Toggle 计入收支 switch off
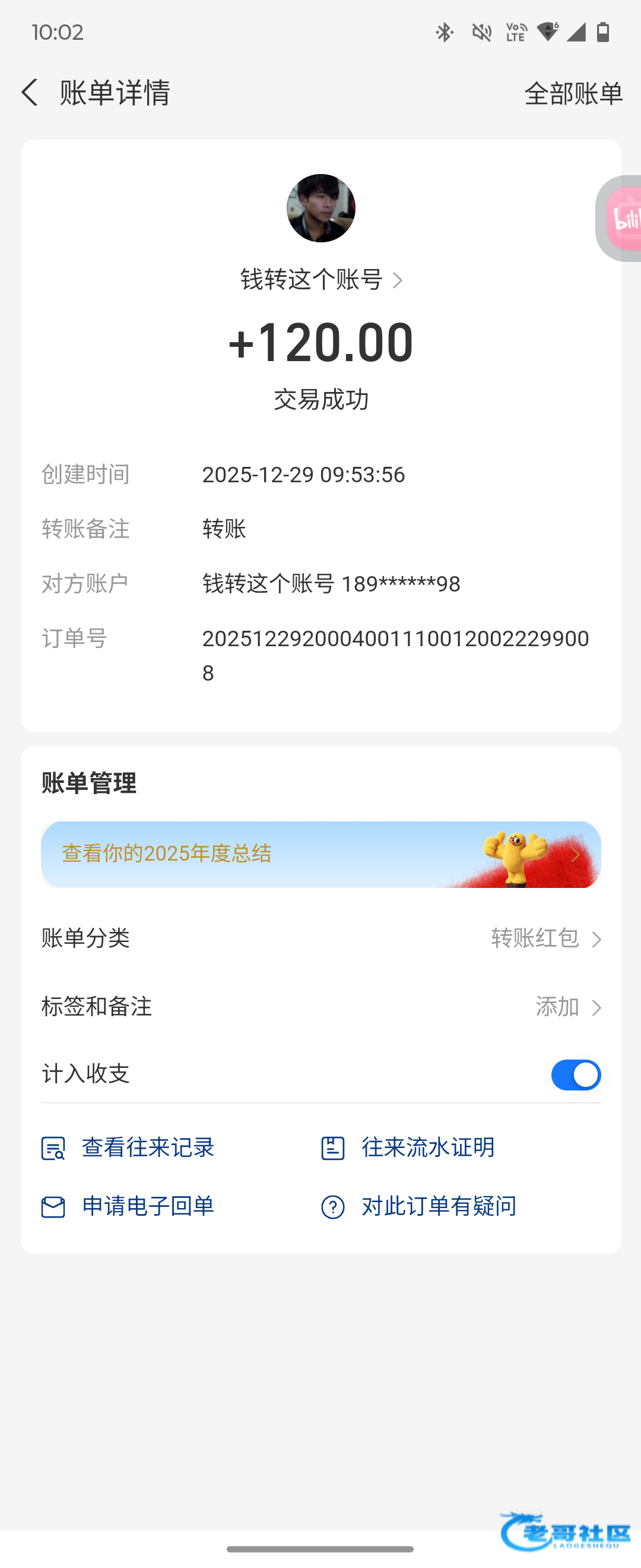641x1568 pixels. 575,1074
